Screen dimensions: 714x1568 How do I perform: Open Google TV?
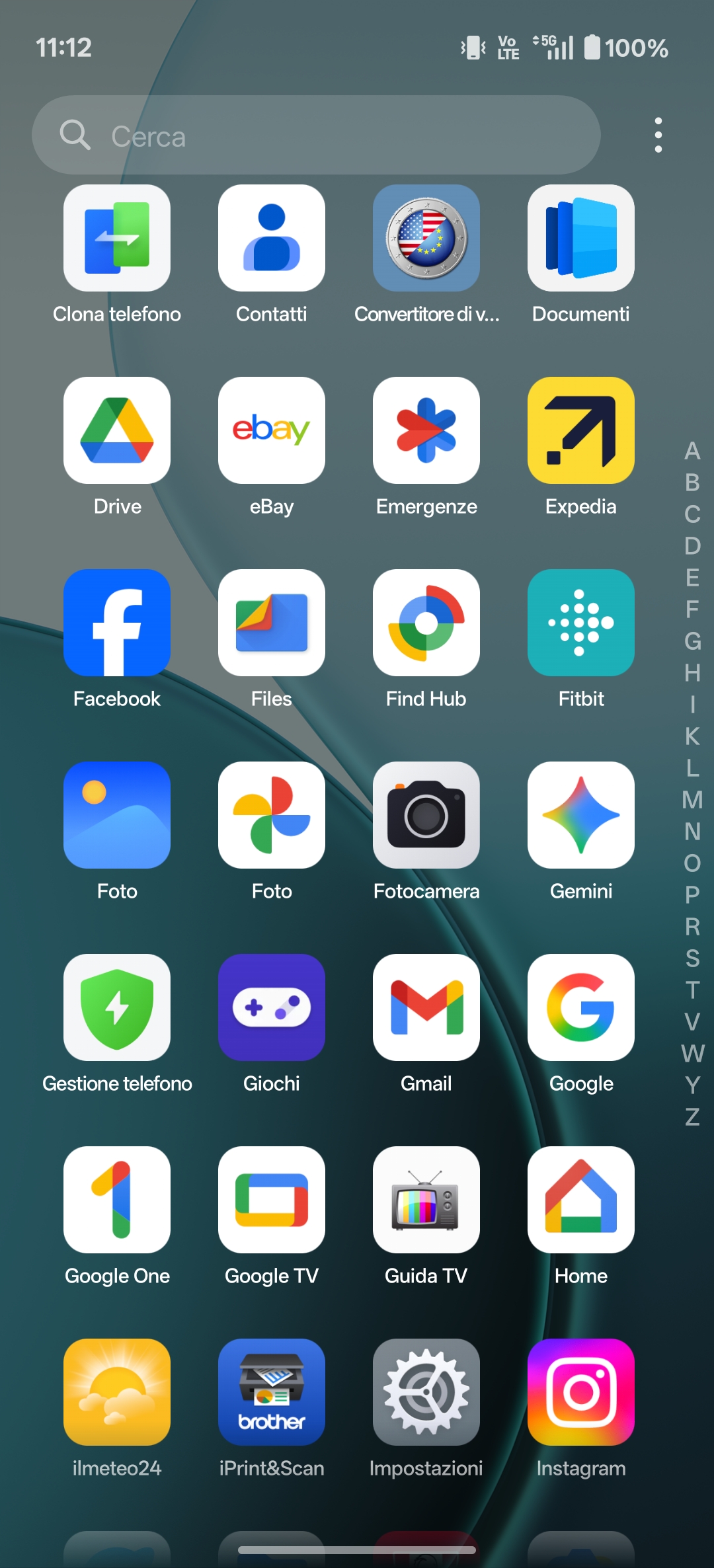pos(272,1200)
